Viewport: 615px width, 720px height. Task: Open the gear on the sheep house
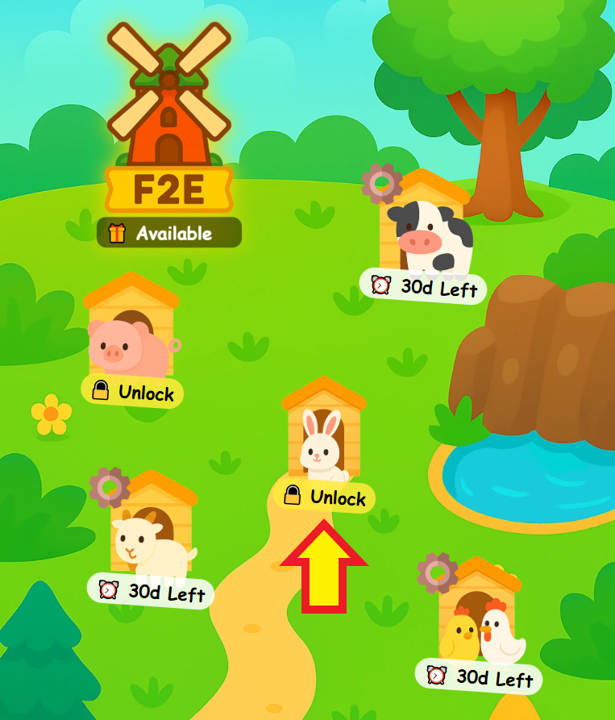pos(109,487)
